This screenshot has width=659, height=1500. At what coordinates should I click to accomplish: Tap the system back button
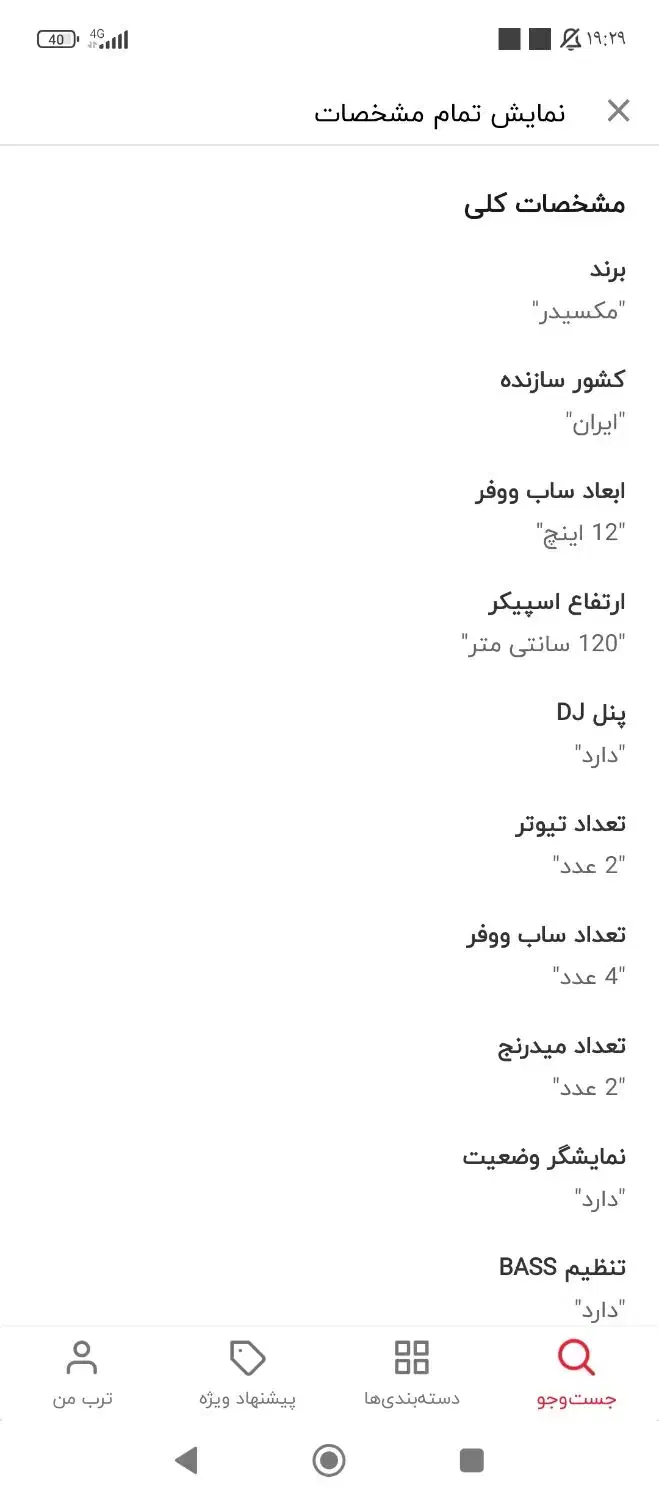(x=186, y=1461)
